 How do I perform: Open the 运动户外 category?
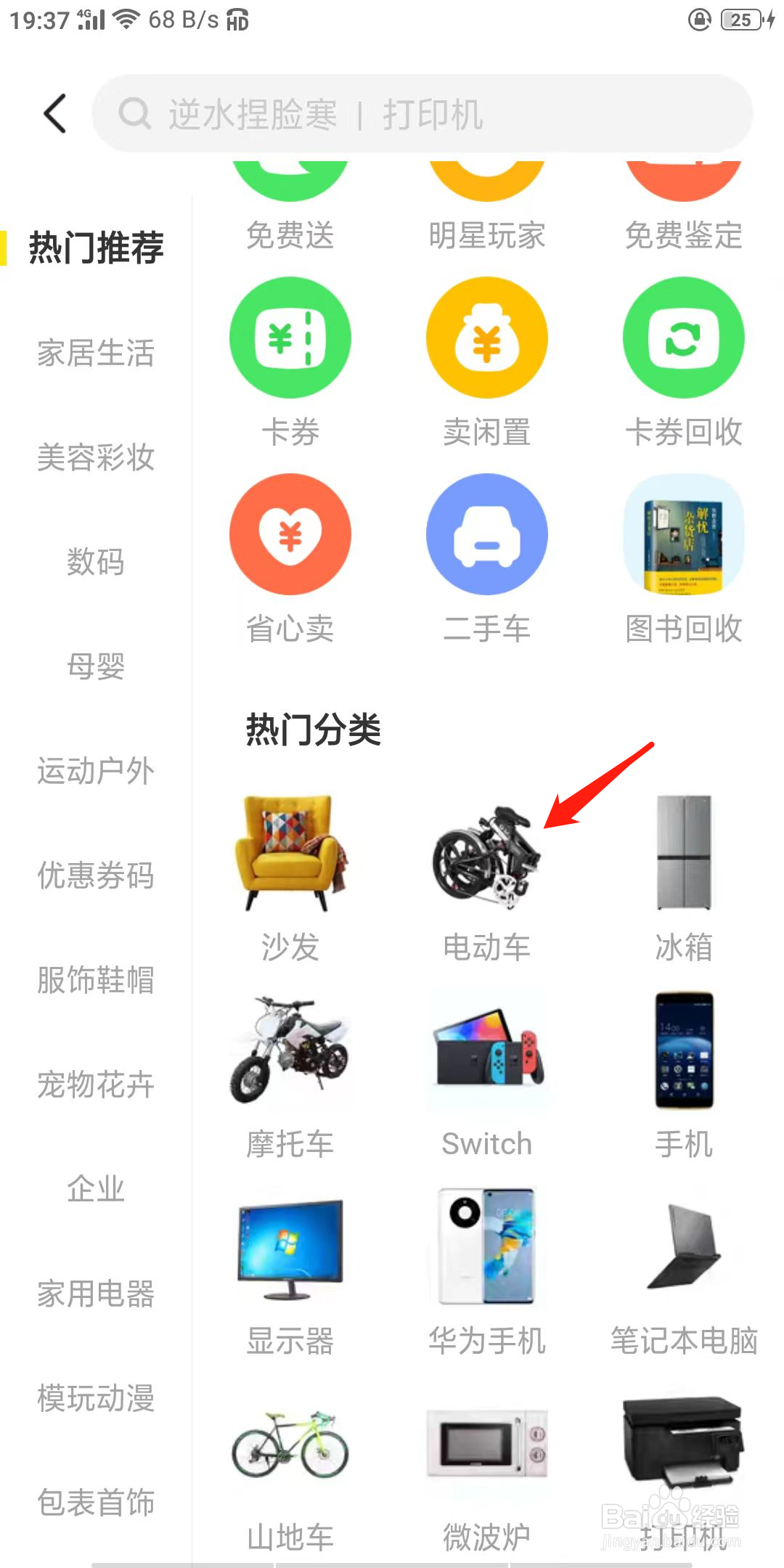pos(94,772)
